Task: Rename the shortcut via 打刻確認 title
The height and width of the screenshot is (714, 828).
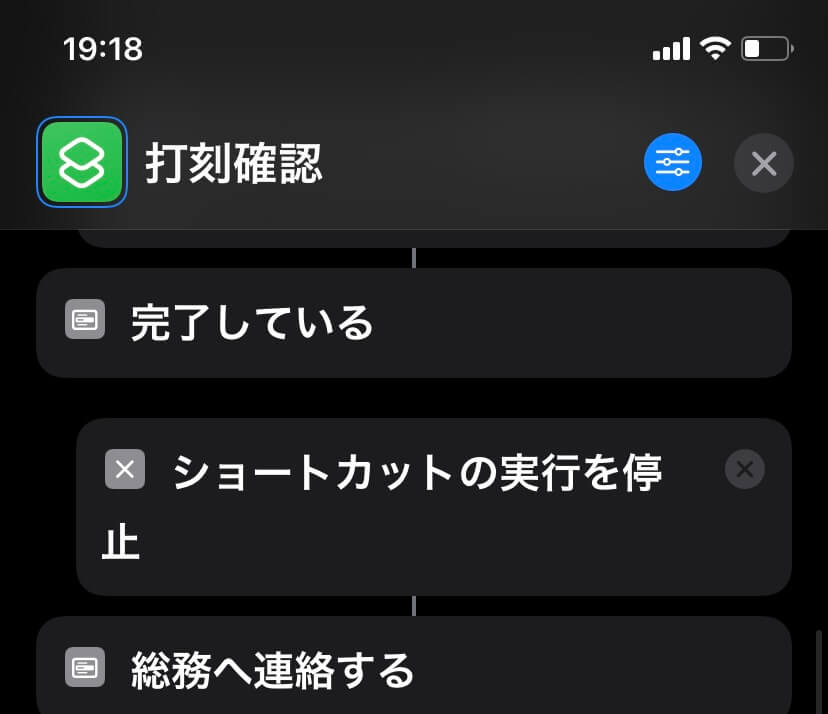Action: tap(235, 163)
